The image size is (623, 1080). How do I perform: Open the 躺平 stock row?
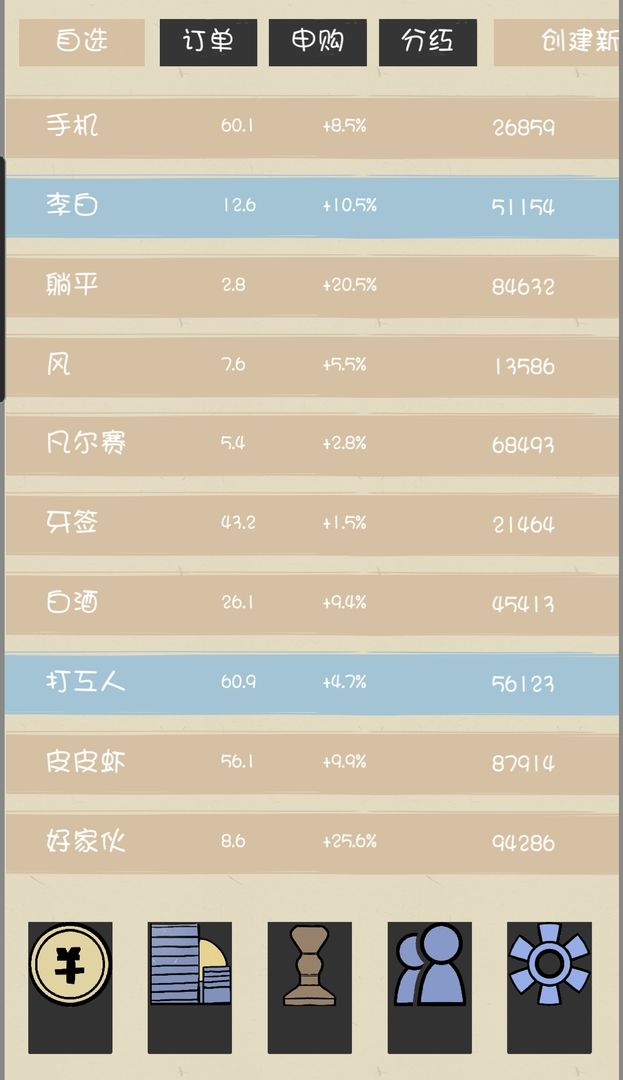click(x=311, y=286)
